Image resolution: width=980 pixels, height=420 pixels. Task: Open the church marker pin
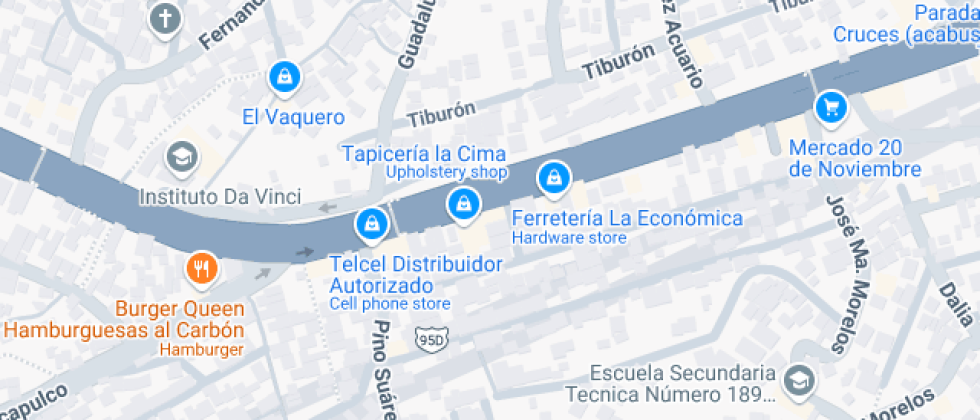tap(164, 19)
